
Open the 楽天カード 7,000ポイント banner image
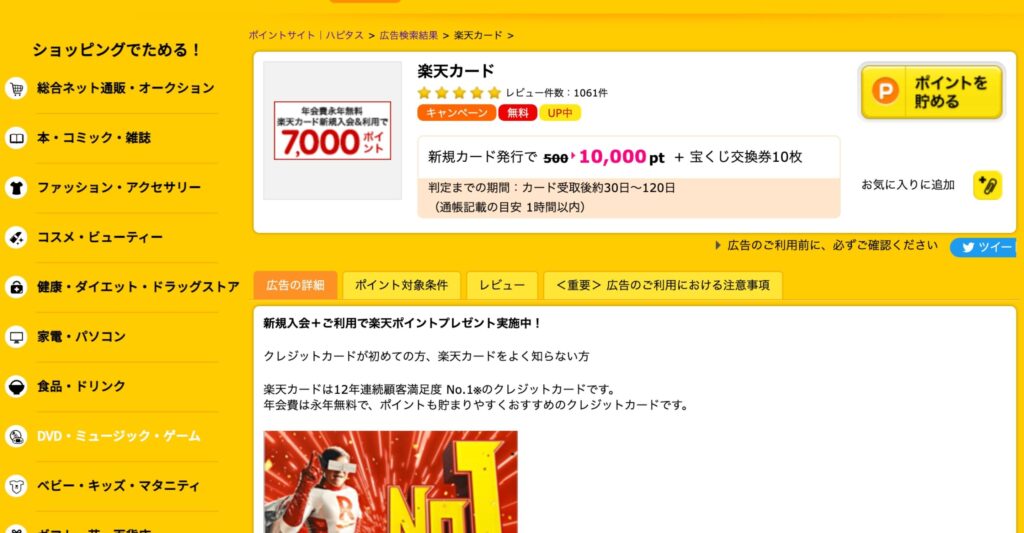click(x=332, y=130)
